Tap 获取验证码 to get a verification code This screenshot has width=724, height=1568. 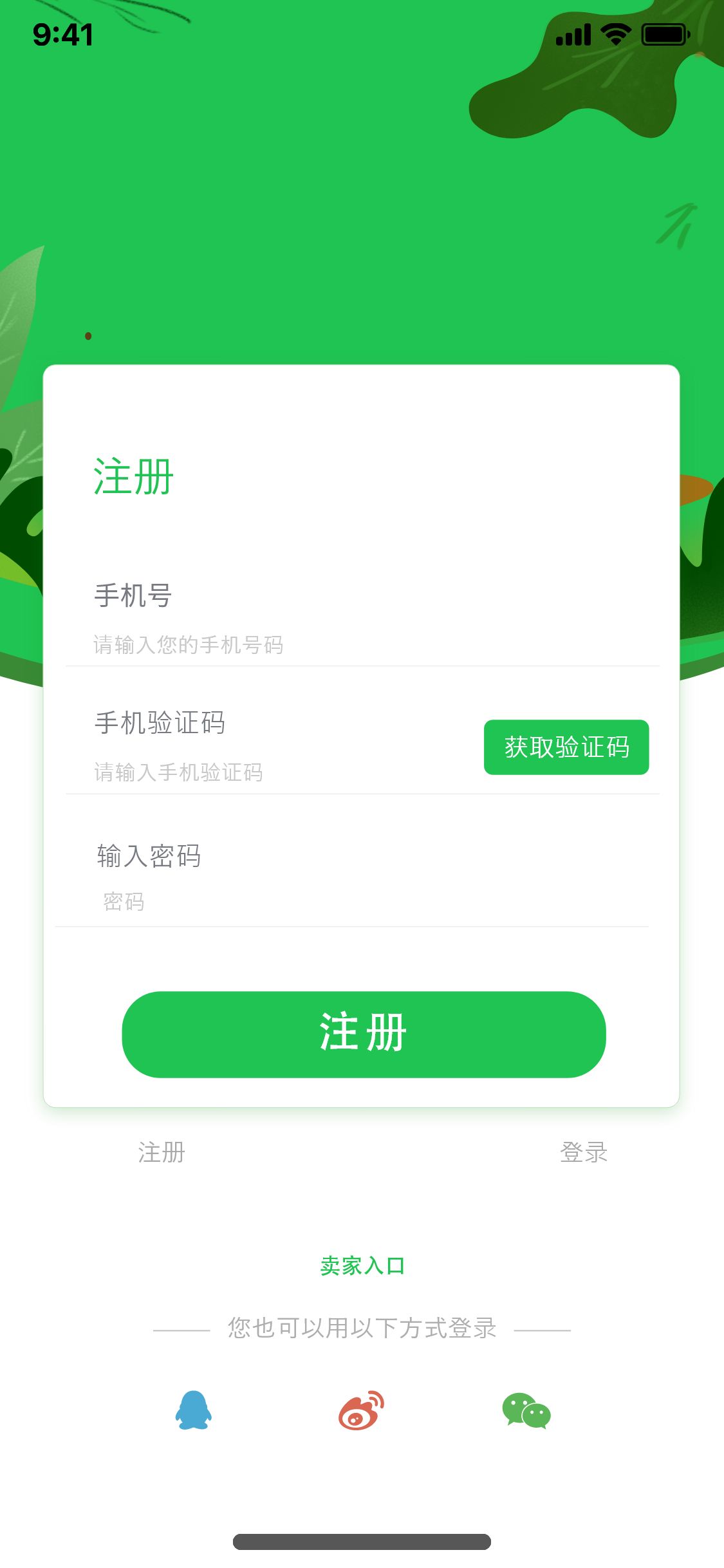coord(566,747)
